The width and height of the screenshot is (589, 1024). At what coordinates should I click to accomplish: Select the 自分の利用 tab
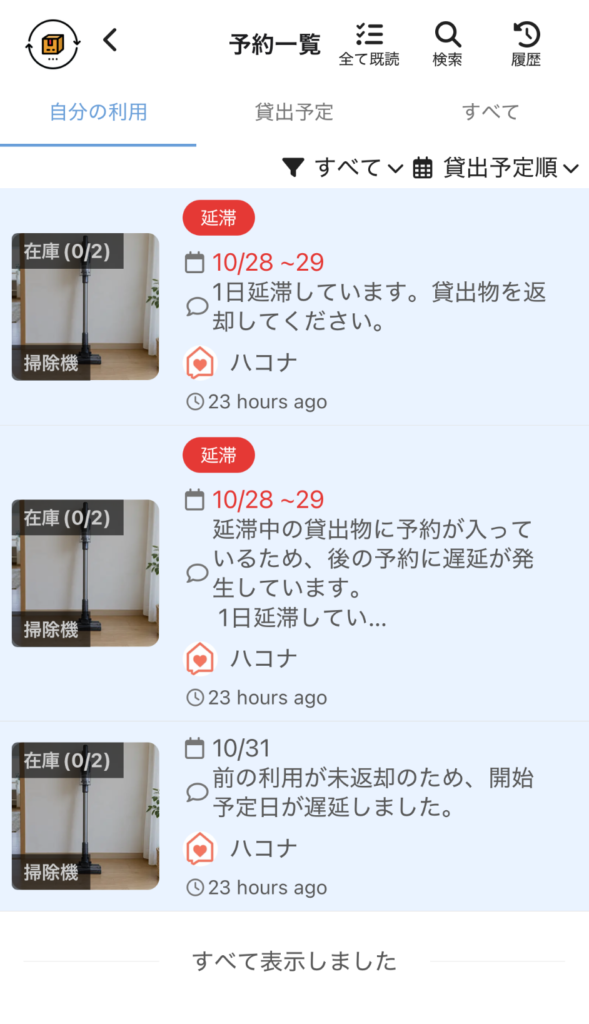pyautogui.click(x=98, y=112)
